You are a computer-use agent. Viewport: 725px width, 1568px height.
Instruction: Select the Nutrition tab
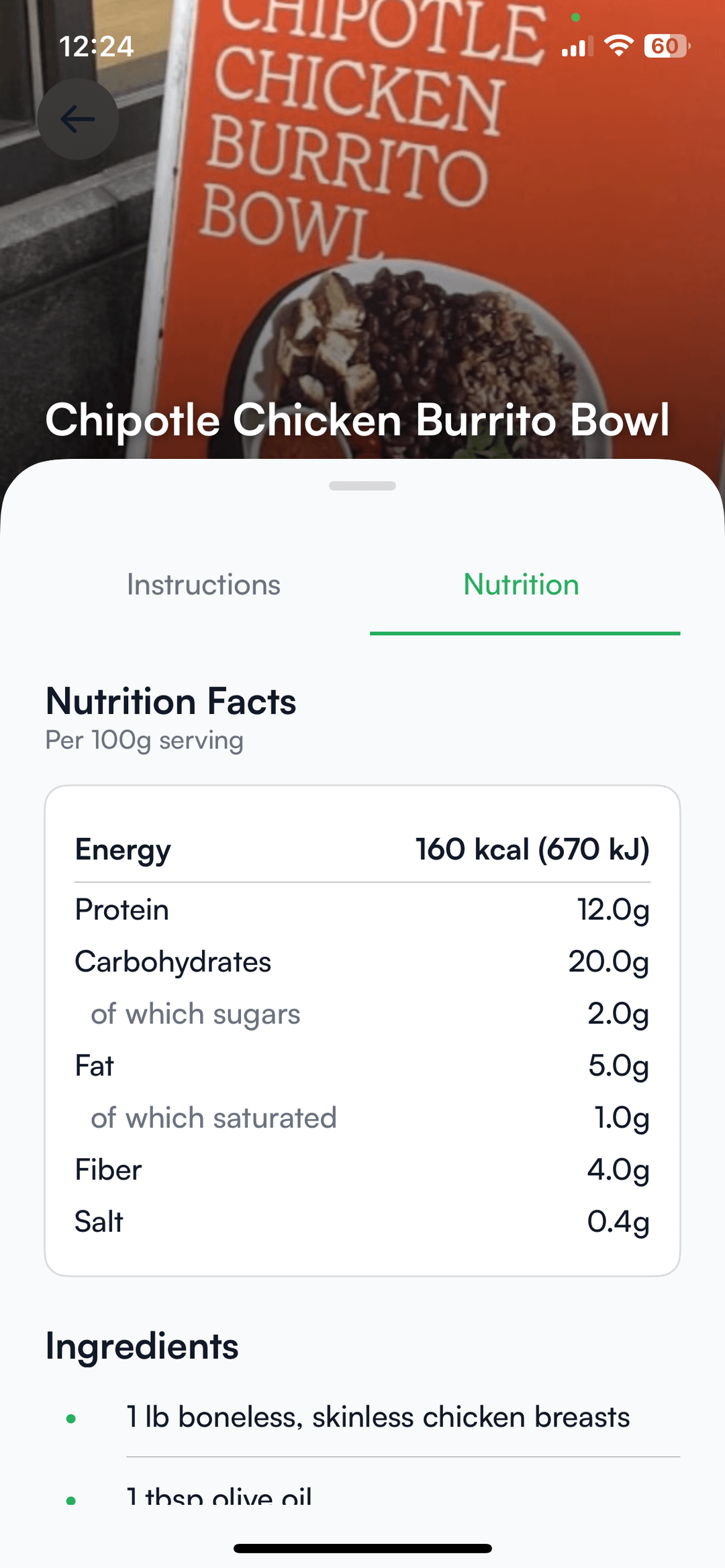pyautogui.click(x=522, y=584)
